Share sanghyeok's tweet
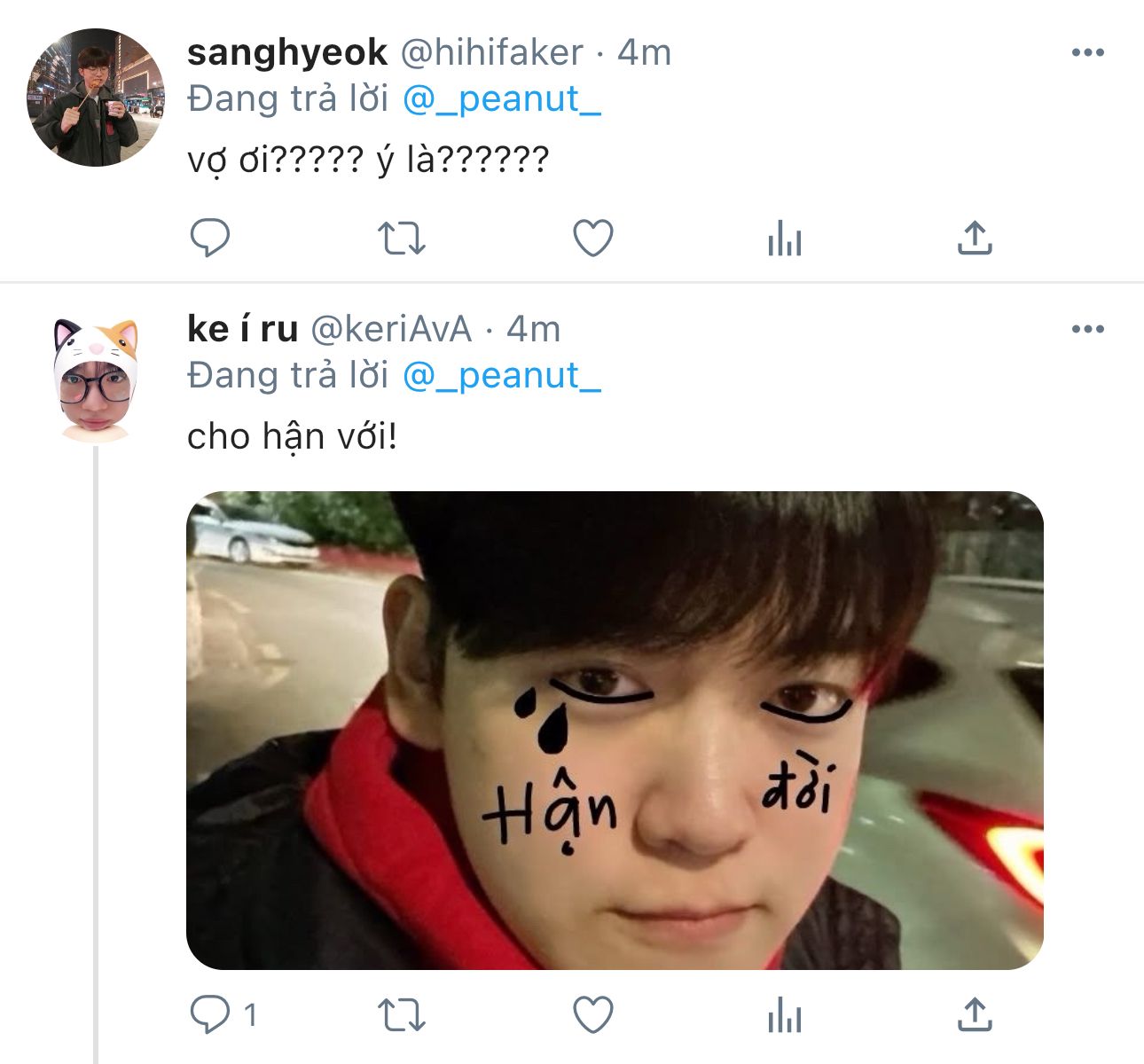 click(975, 238)
